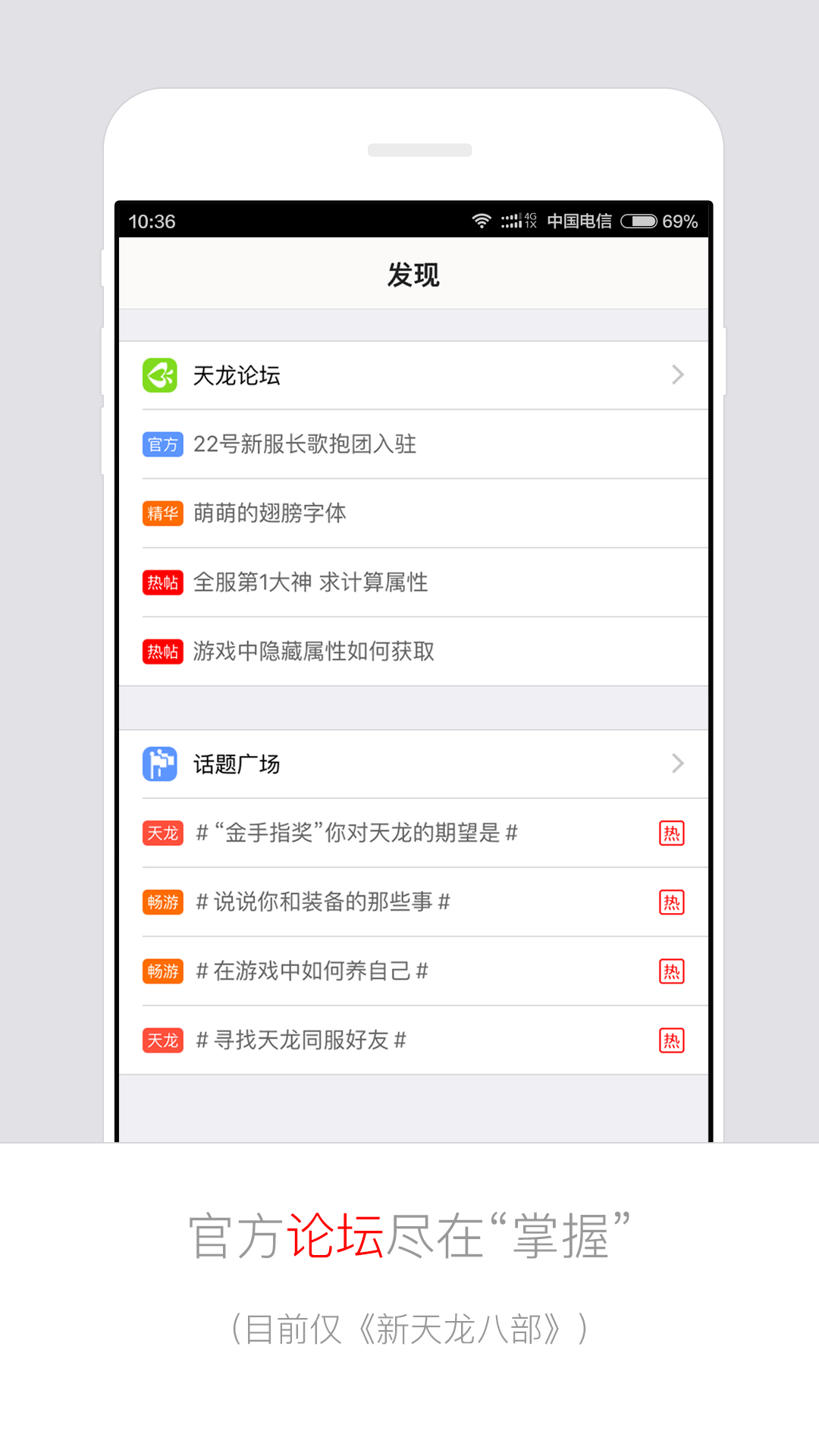Toggle the 热 marker on 在游戏中如何养自己
The image size is (819, 1456).
[x=672, y=971]
